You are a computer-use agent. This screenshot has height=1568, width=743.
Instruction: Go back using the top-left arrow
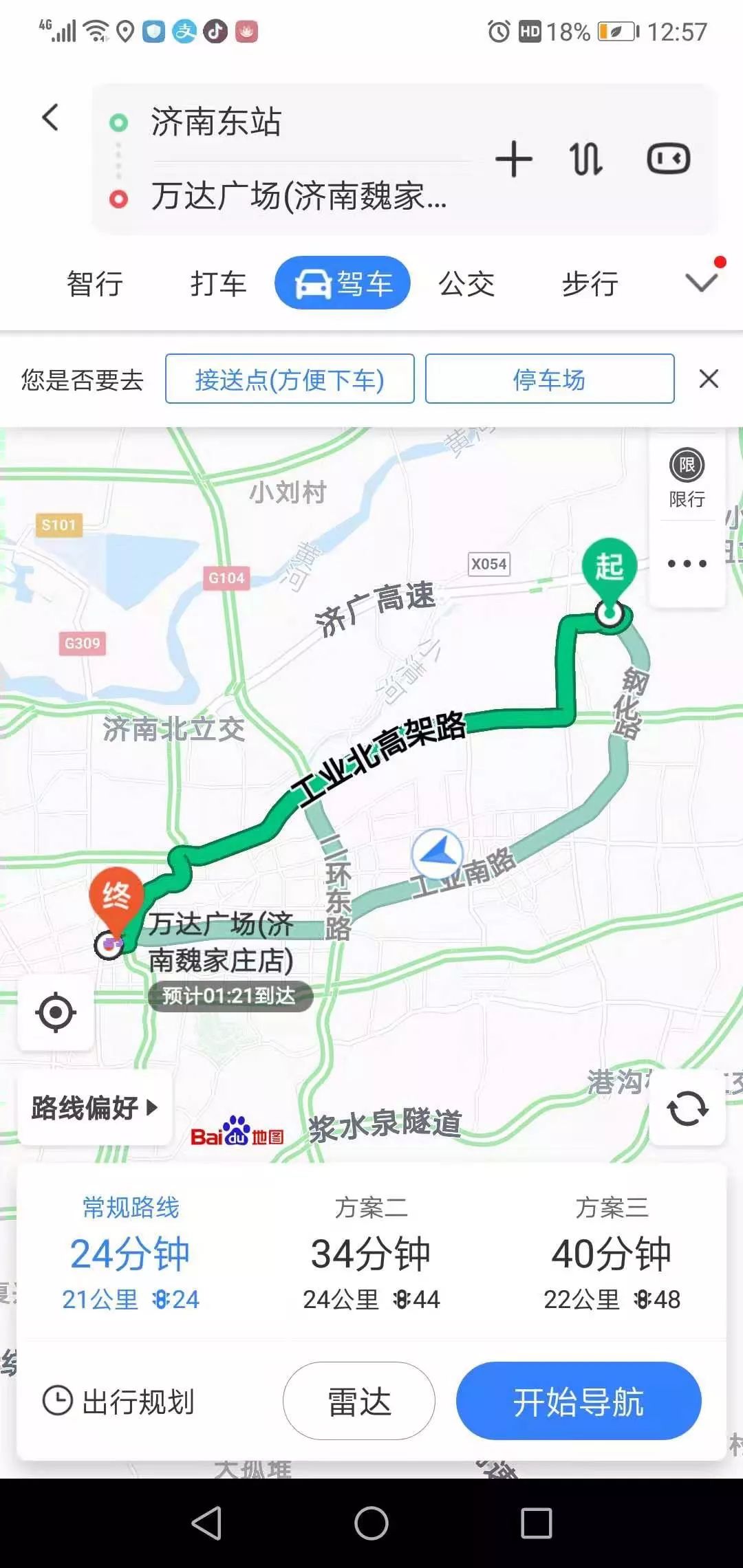point(50,118)
